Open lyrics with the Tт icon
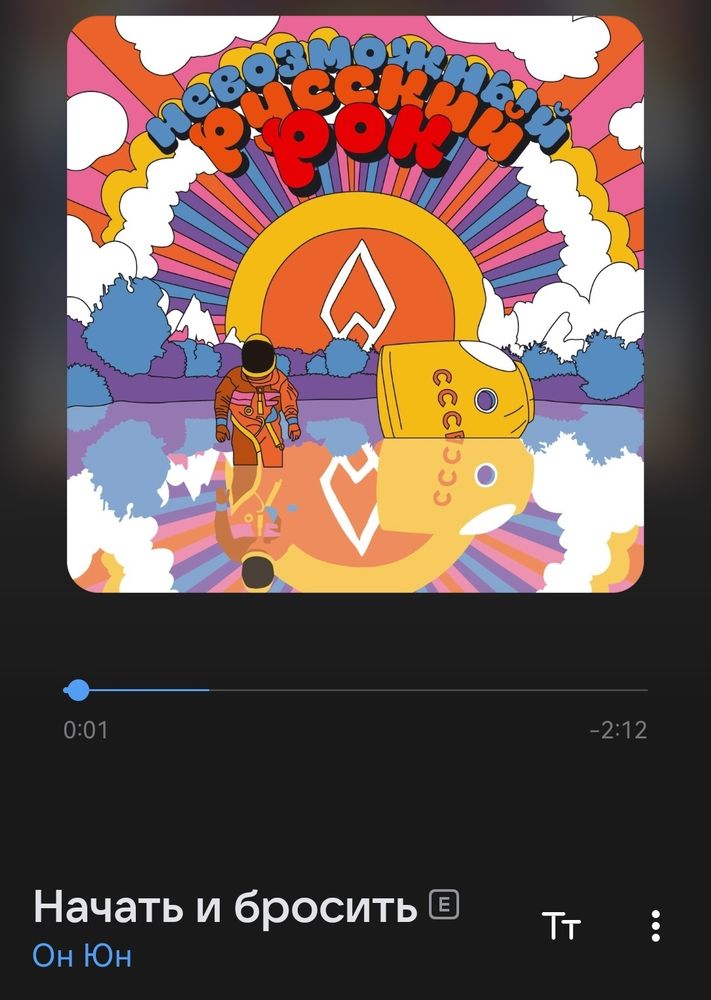 pyautogui.click(x=561, y=927)
